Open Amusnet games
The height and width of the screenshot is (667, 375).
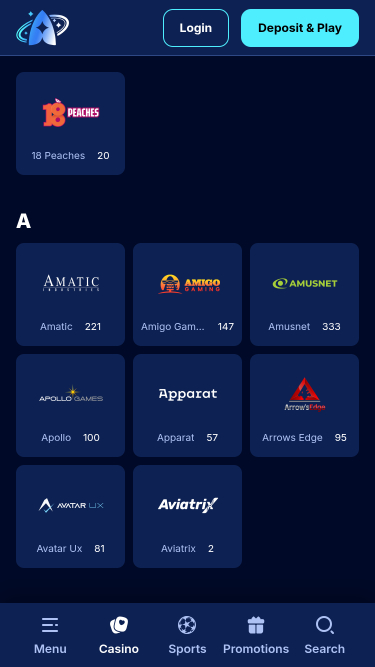click(x=304, y=294)
